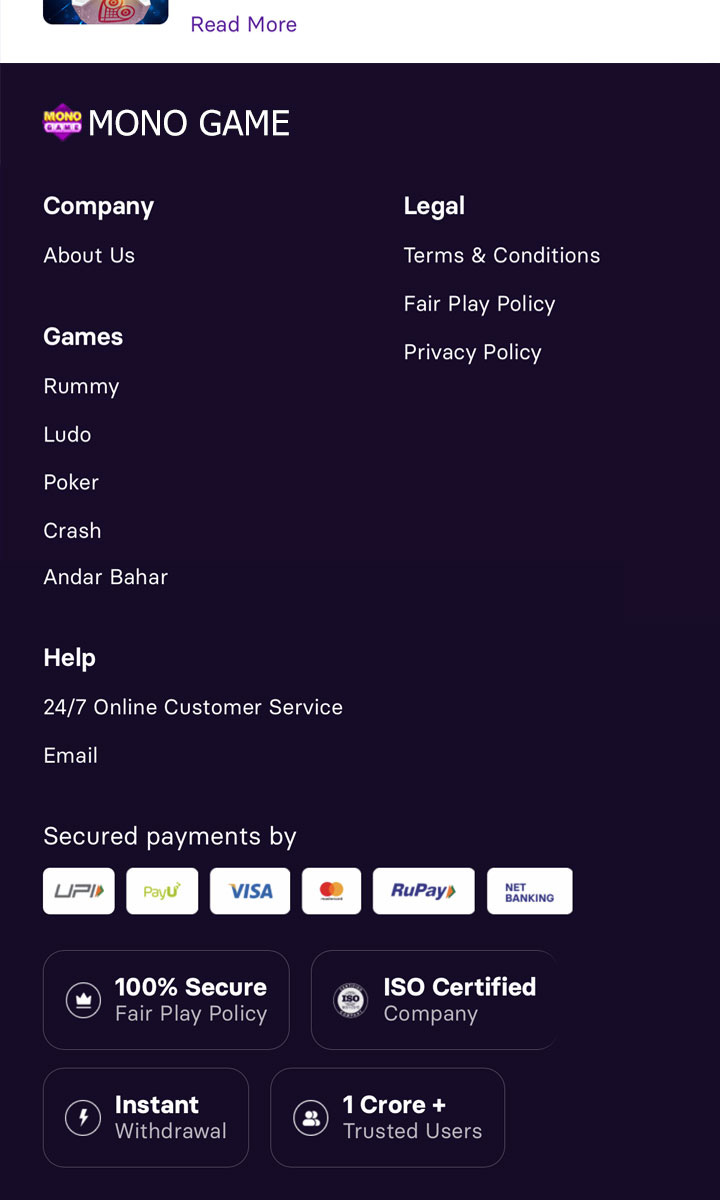720x1200 pixels.
Task: Contact 24/7 Online Customer Service
Action: tap(193, 707)
